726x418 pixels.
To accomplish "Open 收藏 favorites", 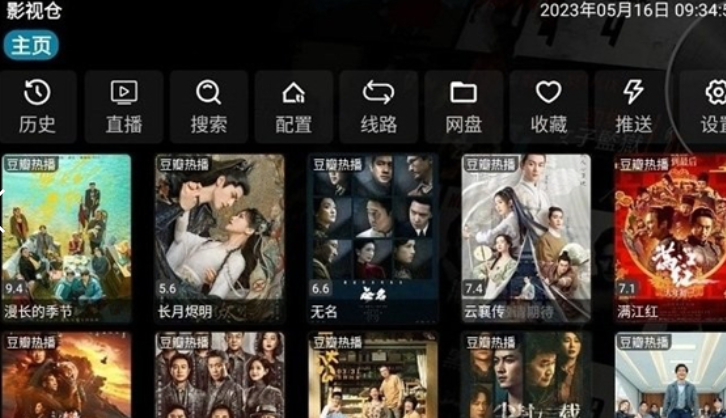I will point(548,106).
